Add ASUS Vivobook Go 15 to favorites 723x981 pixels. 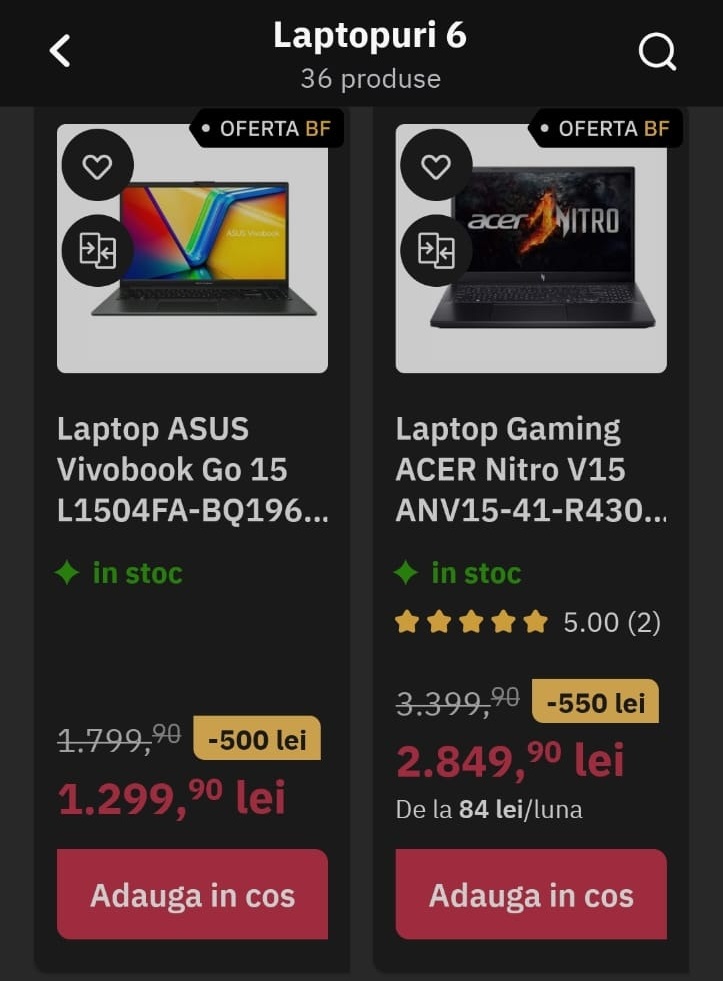coord(97,166)
